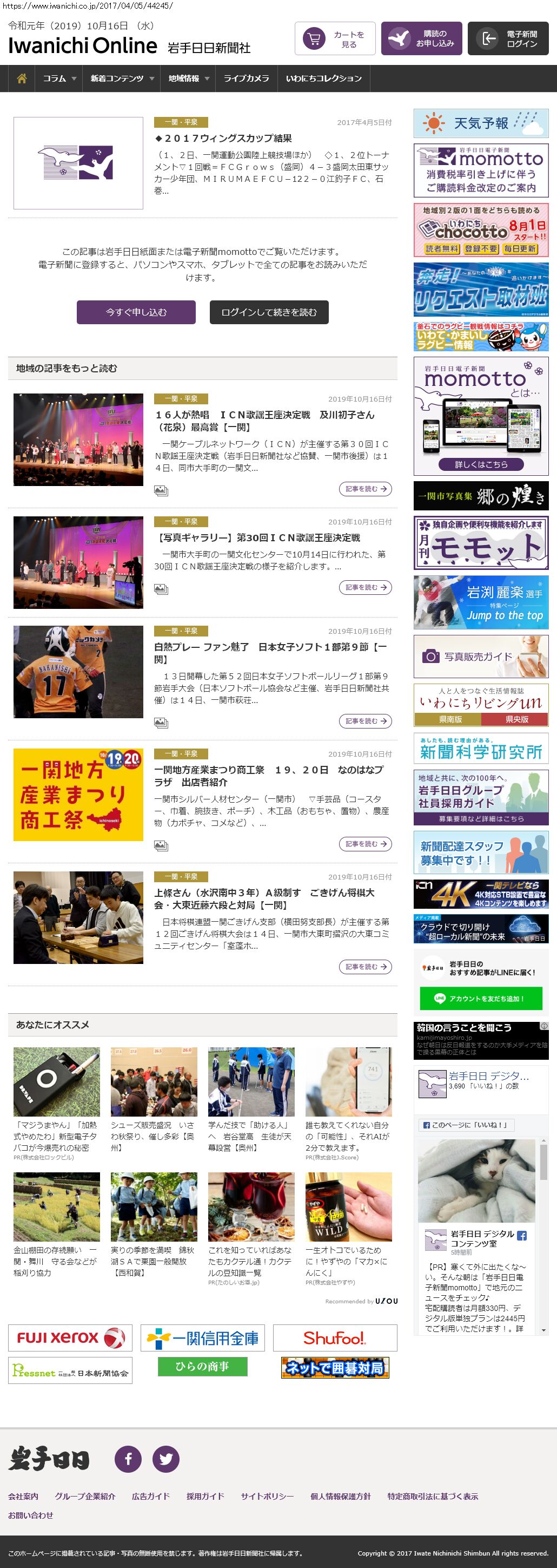Screen dimensions: 557x1568
Task: Expand the 新着コンテンツ menu
Action: point(122,78)
